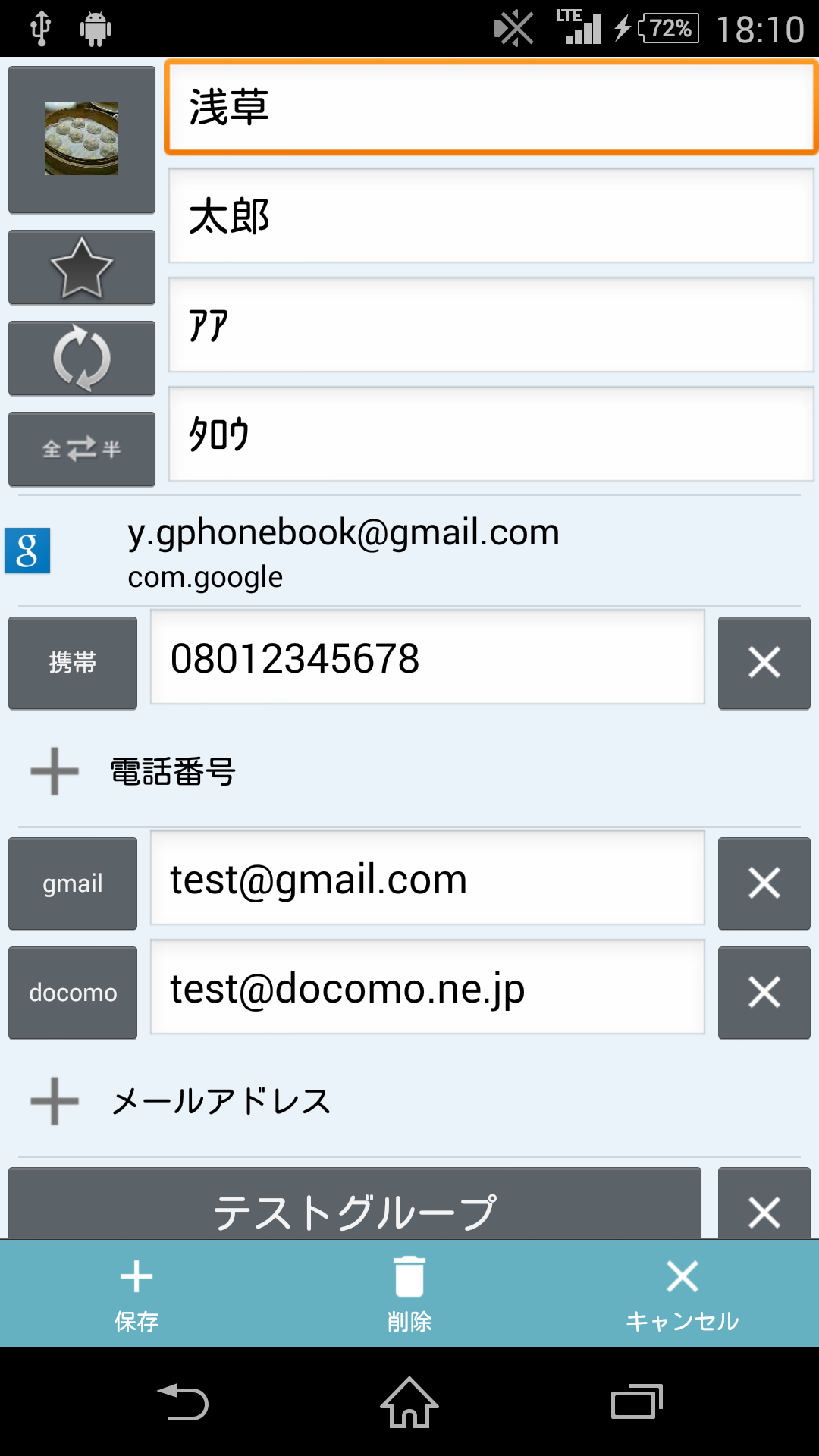Remove the phone number 08012345678
The width and height of the screenshot is (819, 1456).
[764, 663]
